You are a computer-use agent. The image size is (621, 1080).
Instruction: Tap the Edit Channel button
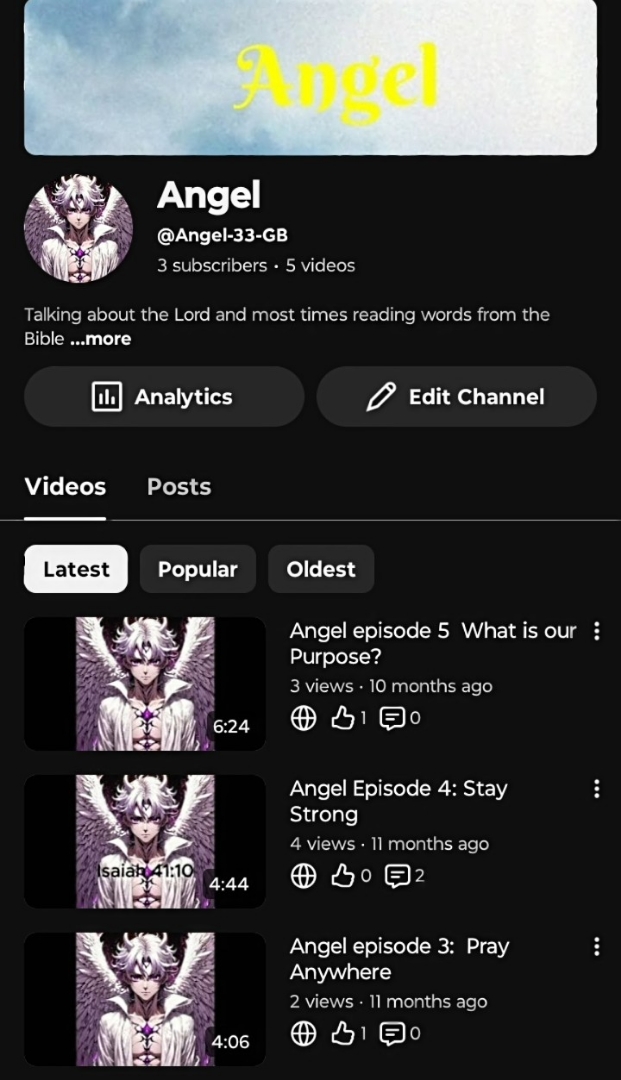(456, 397)
